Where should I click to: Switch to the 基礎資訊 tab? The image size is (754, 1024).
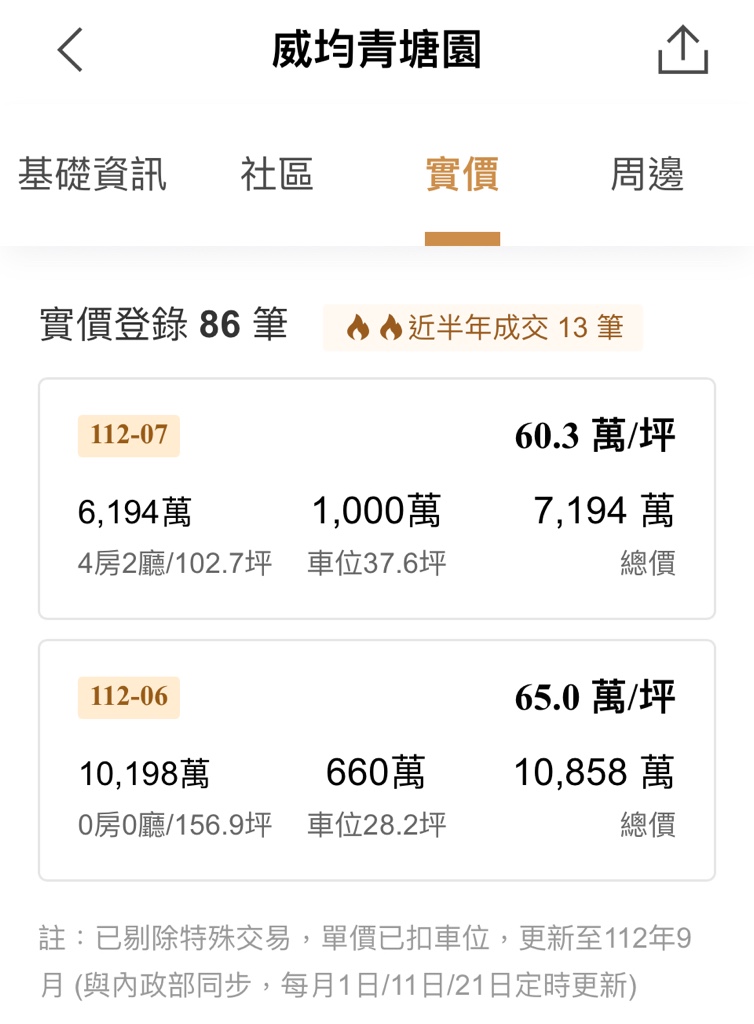(92, 175)
